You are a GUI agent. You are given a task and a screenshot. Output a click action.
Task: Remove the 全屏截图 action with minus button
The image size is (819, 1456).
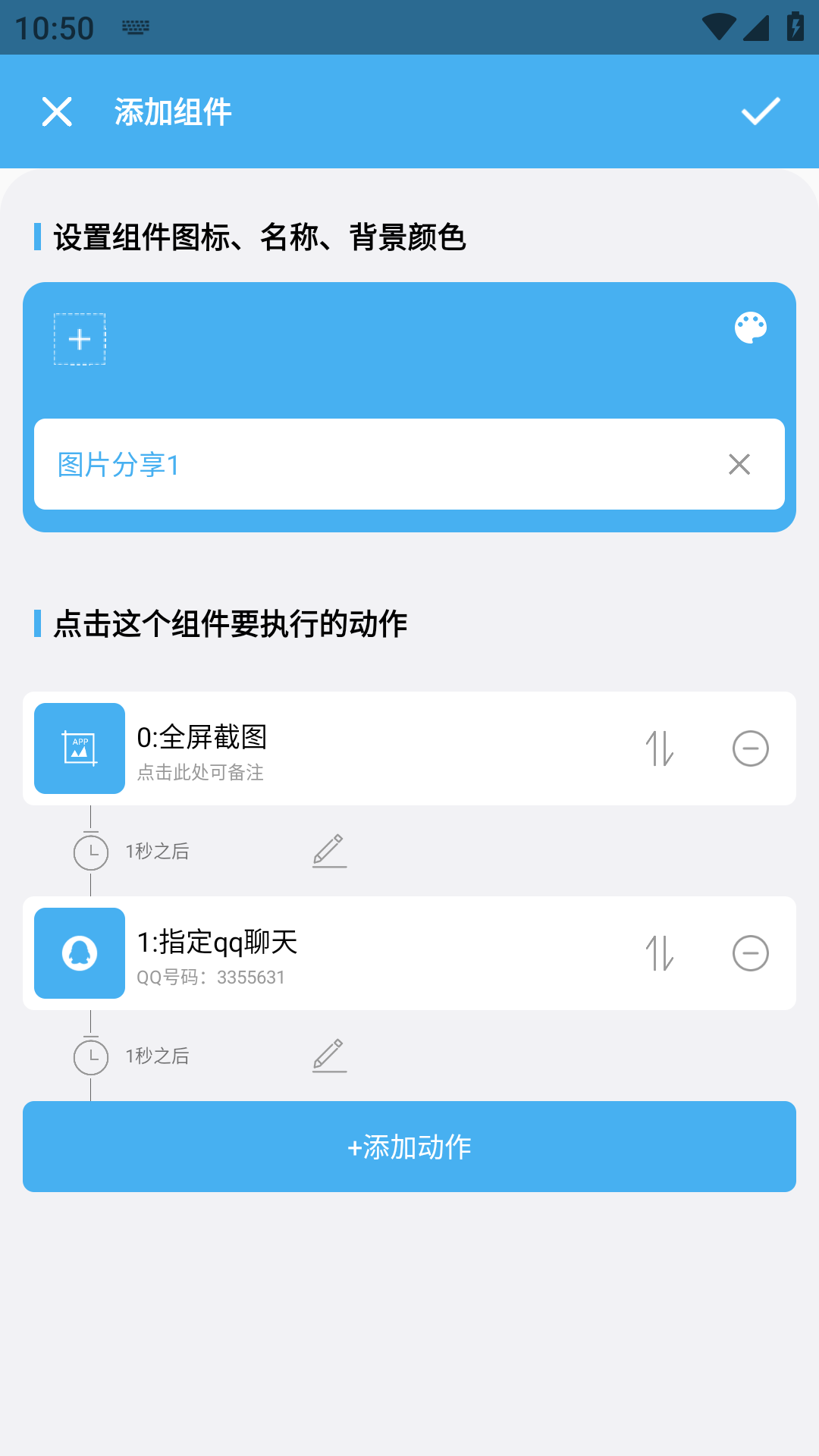(751, 748)
